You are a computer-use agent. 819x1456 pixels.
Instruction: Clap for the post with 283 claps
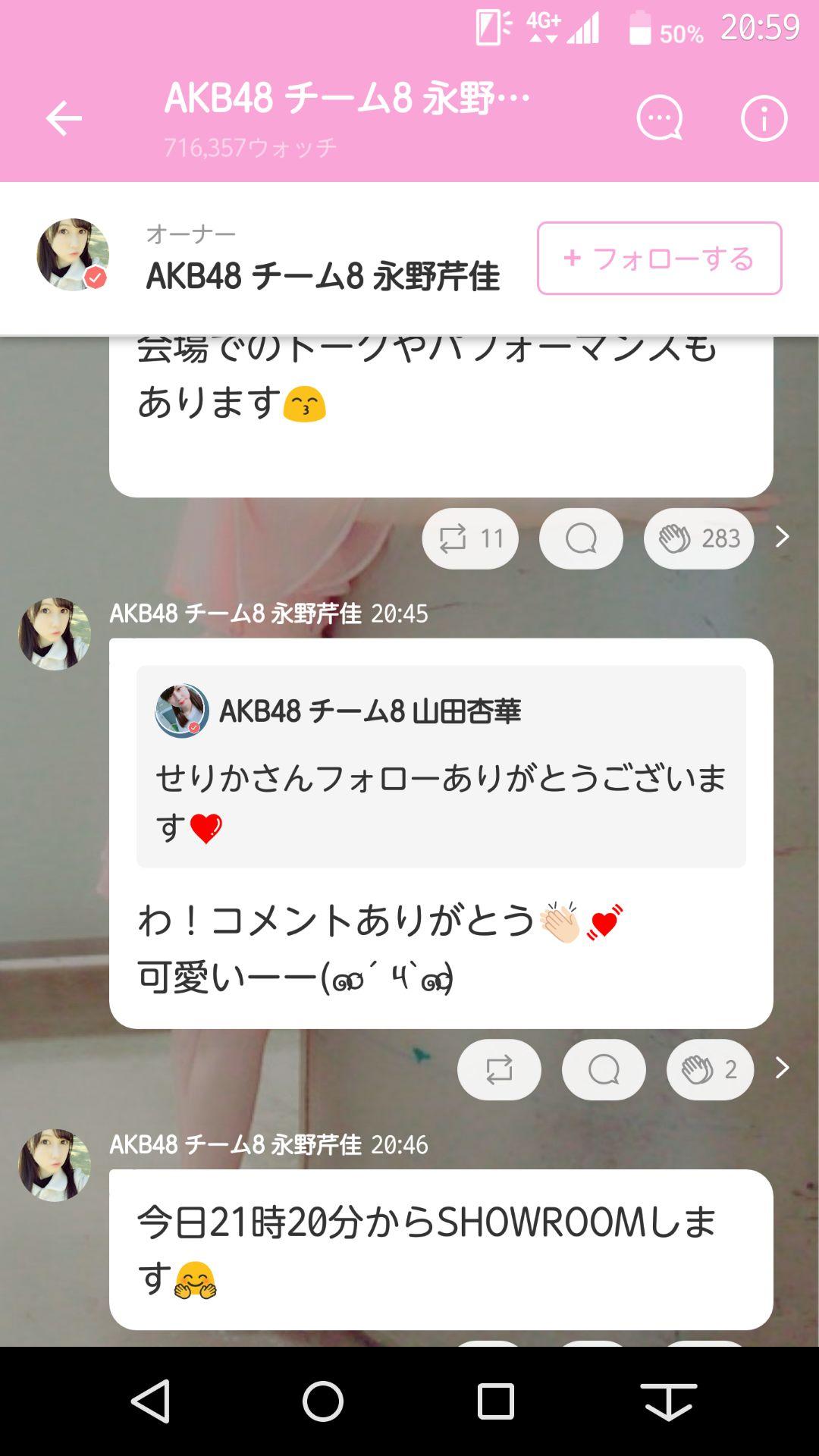pos(698,538)
